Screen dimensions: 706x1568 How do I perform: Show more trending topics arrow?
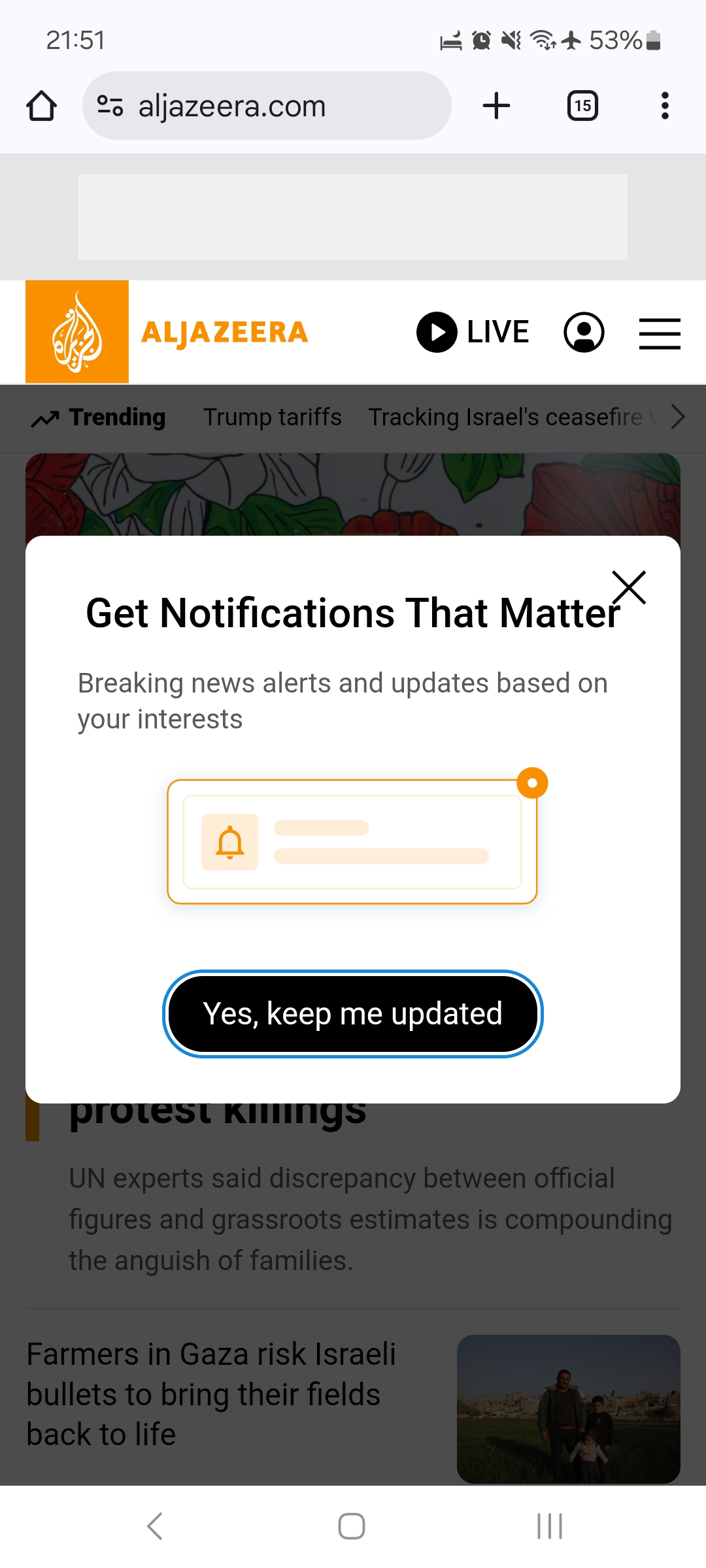click(678, 417)
